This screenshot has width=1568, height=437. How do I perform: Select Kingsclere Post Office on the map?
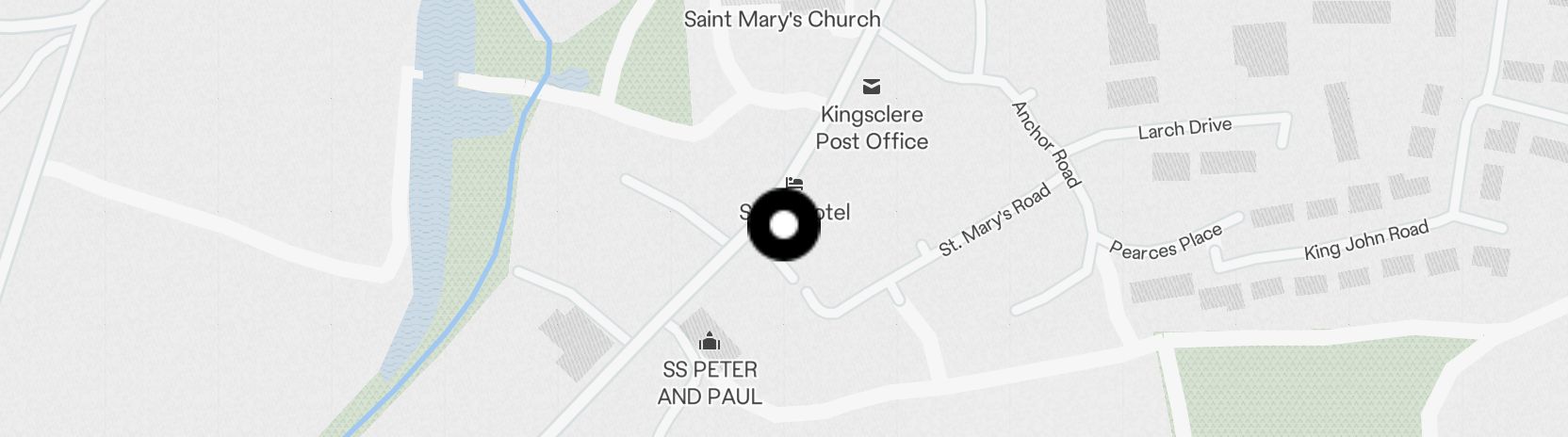pos(872,88)
